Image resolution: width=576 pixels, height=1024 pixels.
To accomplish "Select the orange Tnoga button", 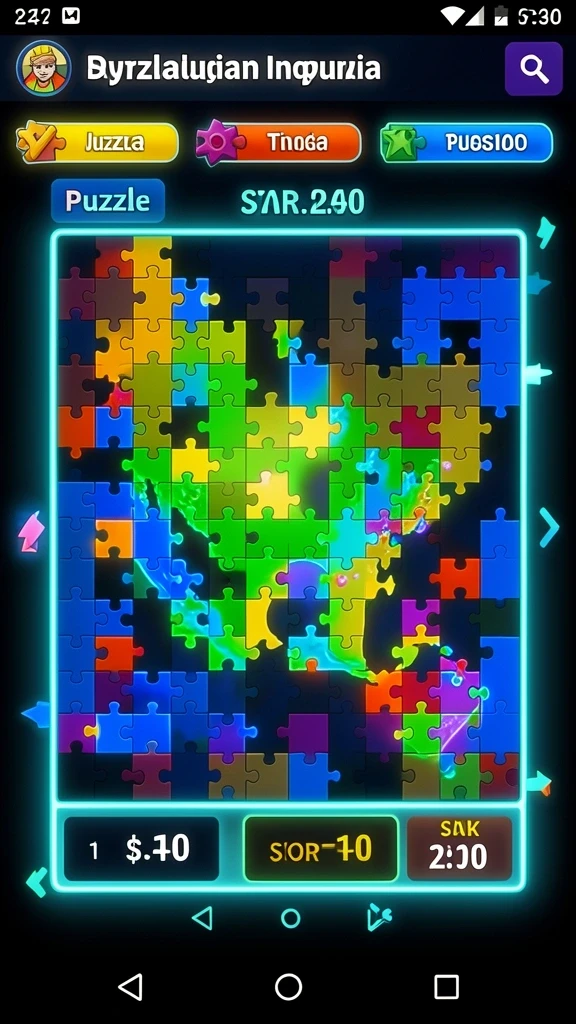I will coord(278,142).
